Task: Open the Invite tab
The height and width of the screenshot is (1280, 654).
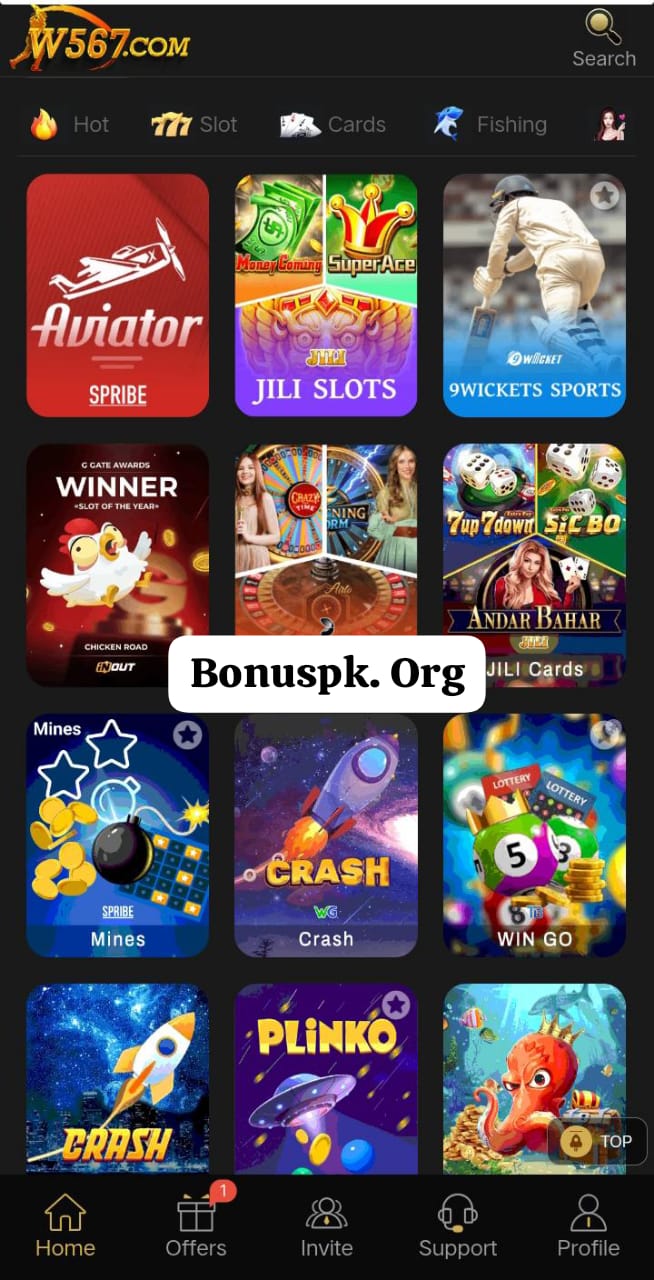Action: [x=326, y=1225]
